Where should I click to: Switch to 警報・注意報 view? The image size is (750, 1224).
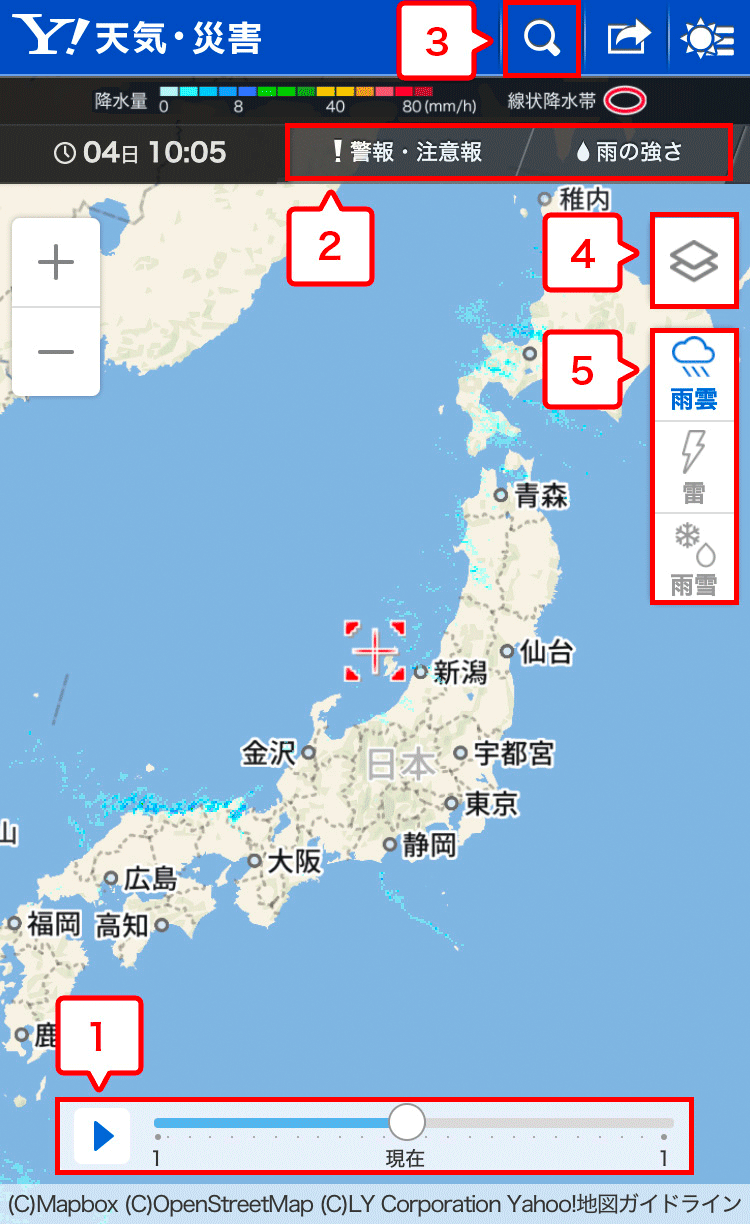click(x=407, y=152)
